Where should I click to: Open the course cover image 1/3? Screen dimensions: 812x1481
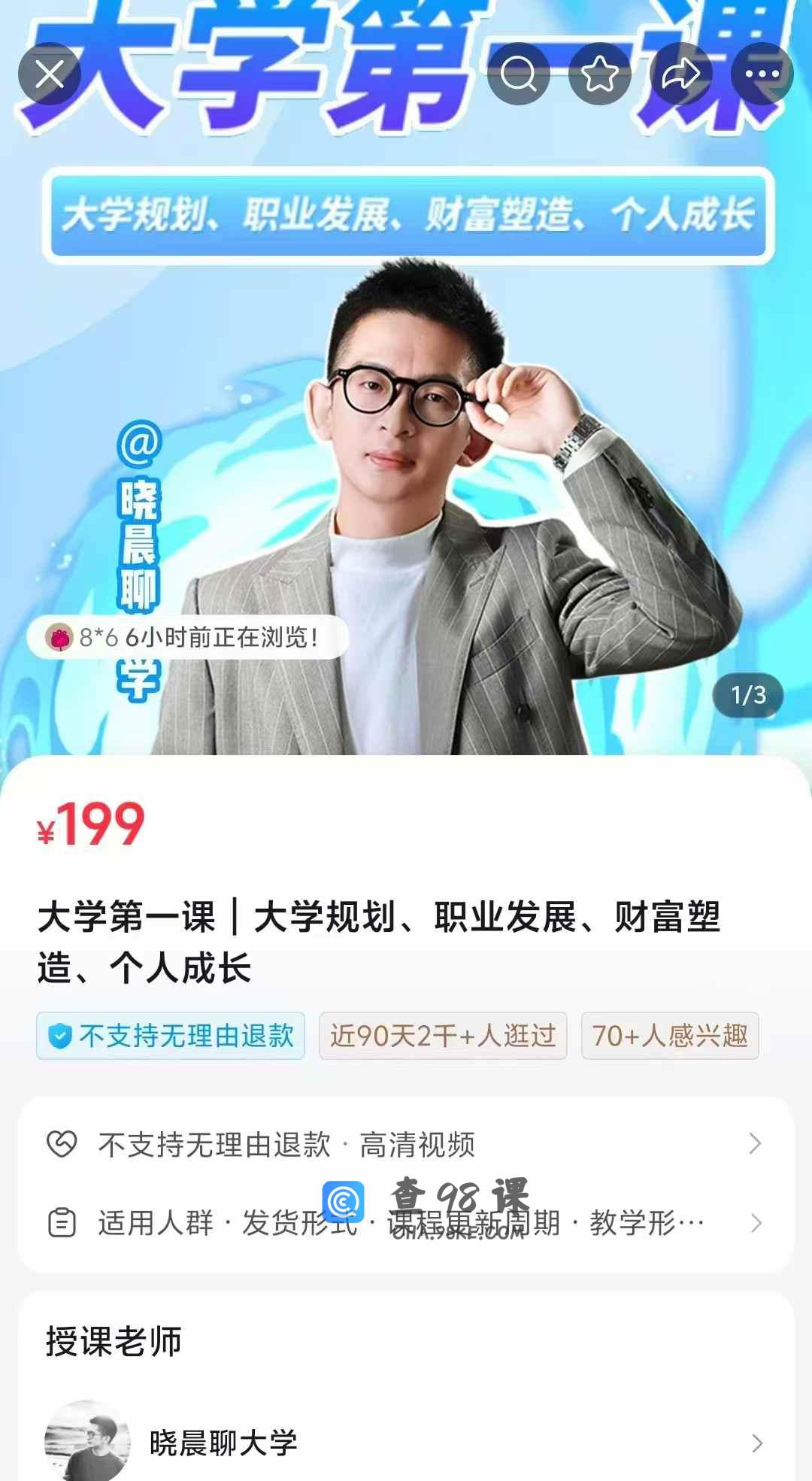[x=406, y=451]
